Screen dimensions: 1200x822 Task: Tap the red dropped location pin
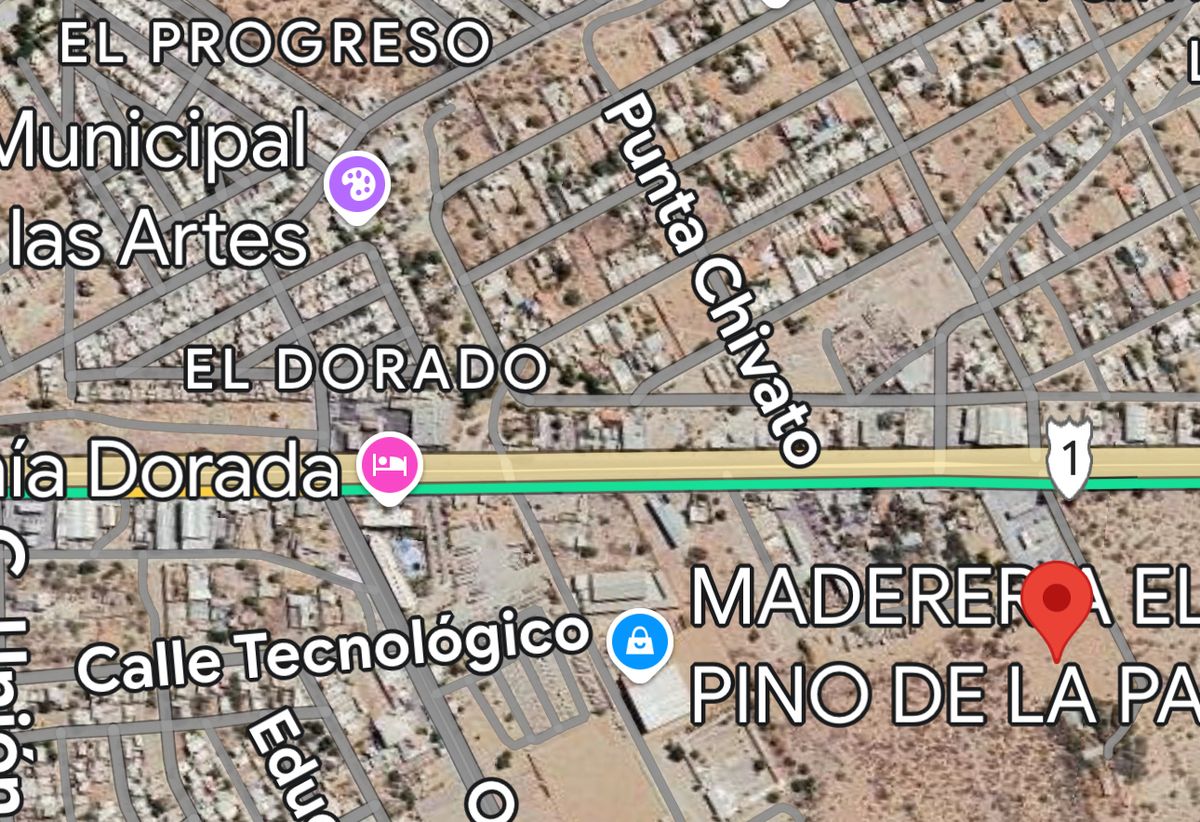pyautogui.click(x=1057, y=600)
